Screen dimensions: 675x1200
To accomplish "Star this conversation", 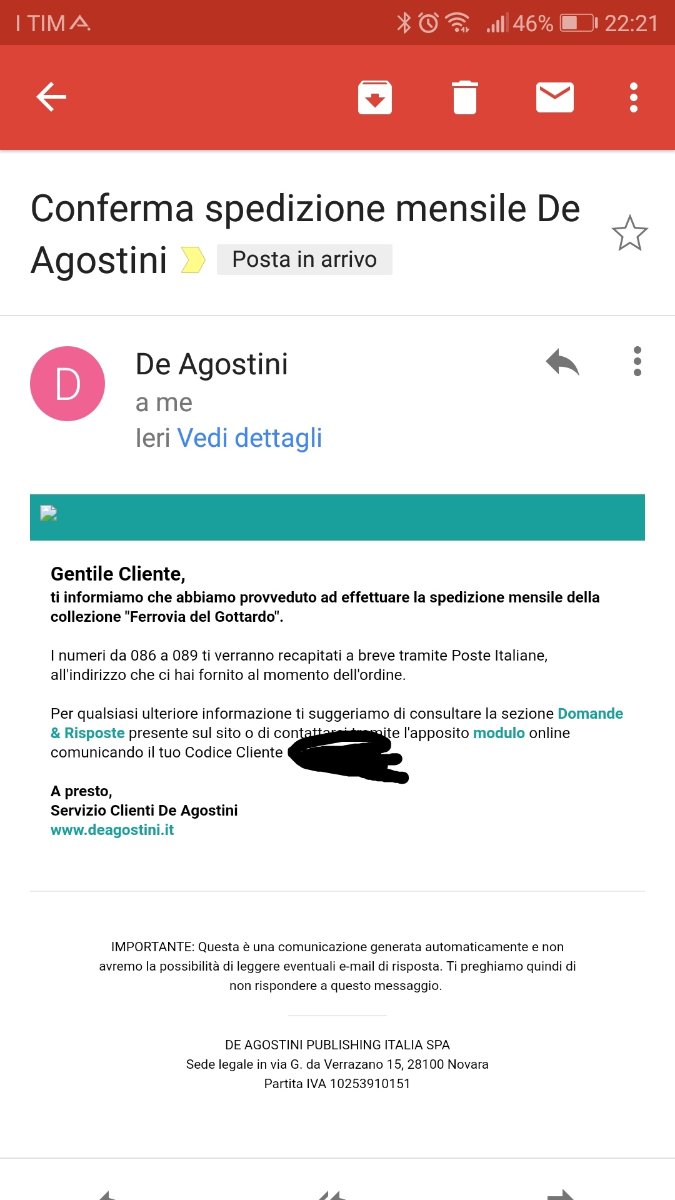I will [629, 234].
